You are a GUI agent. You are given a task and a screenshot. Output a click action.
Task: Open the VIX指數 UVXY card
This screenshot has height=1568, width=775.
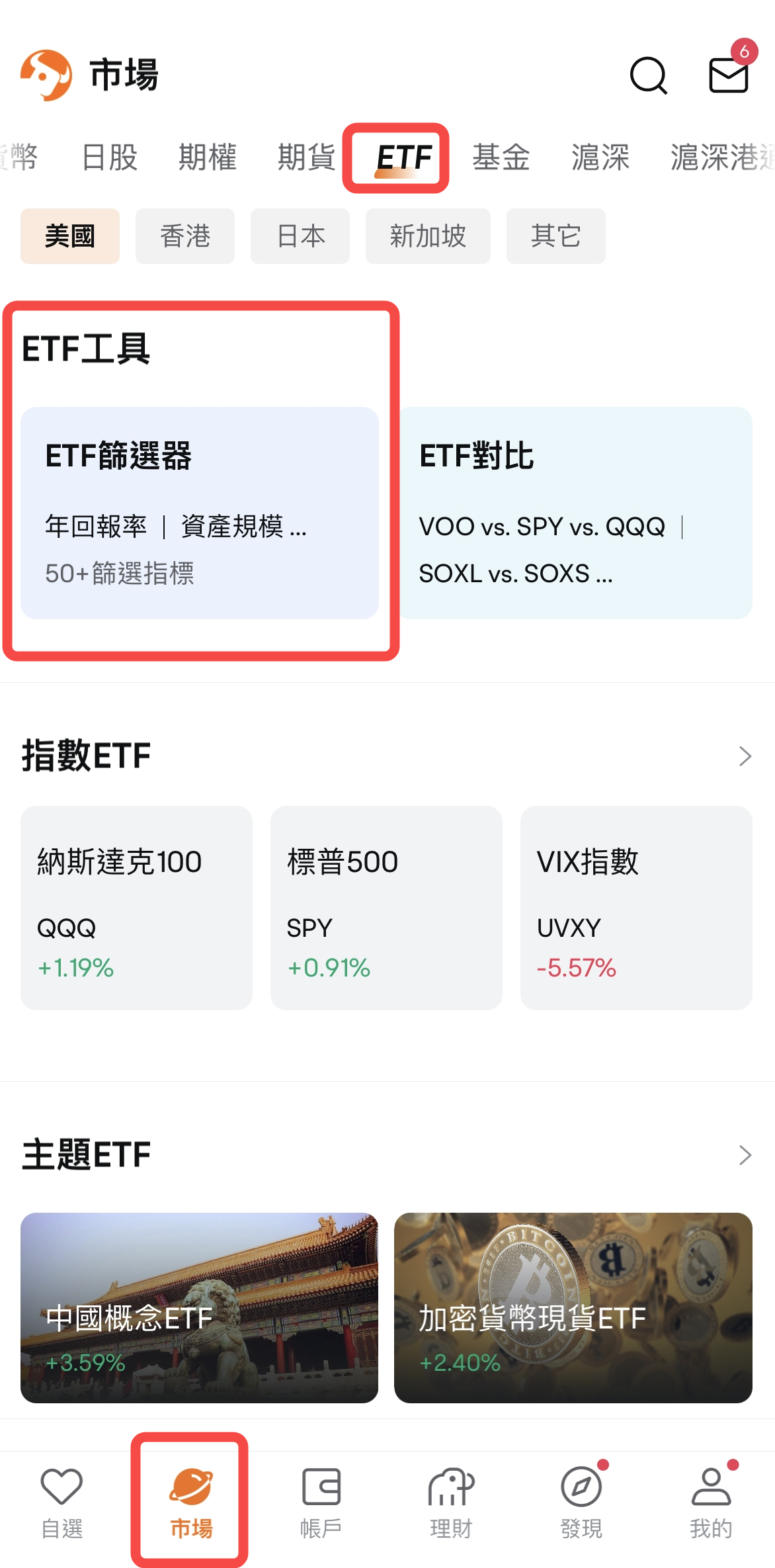pyautogui.click(x=636, y=908)
